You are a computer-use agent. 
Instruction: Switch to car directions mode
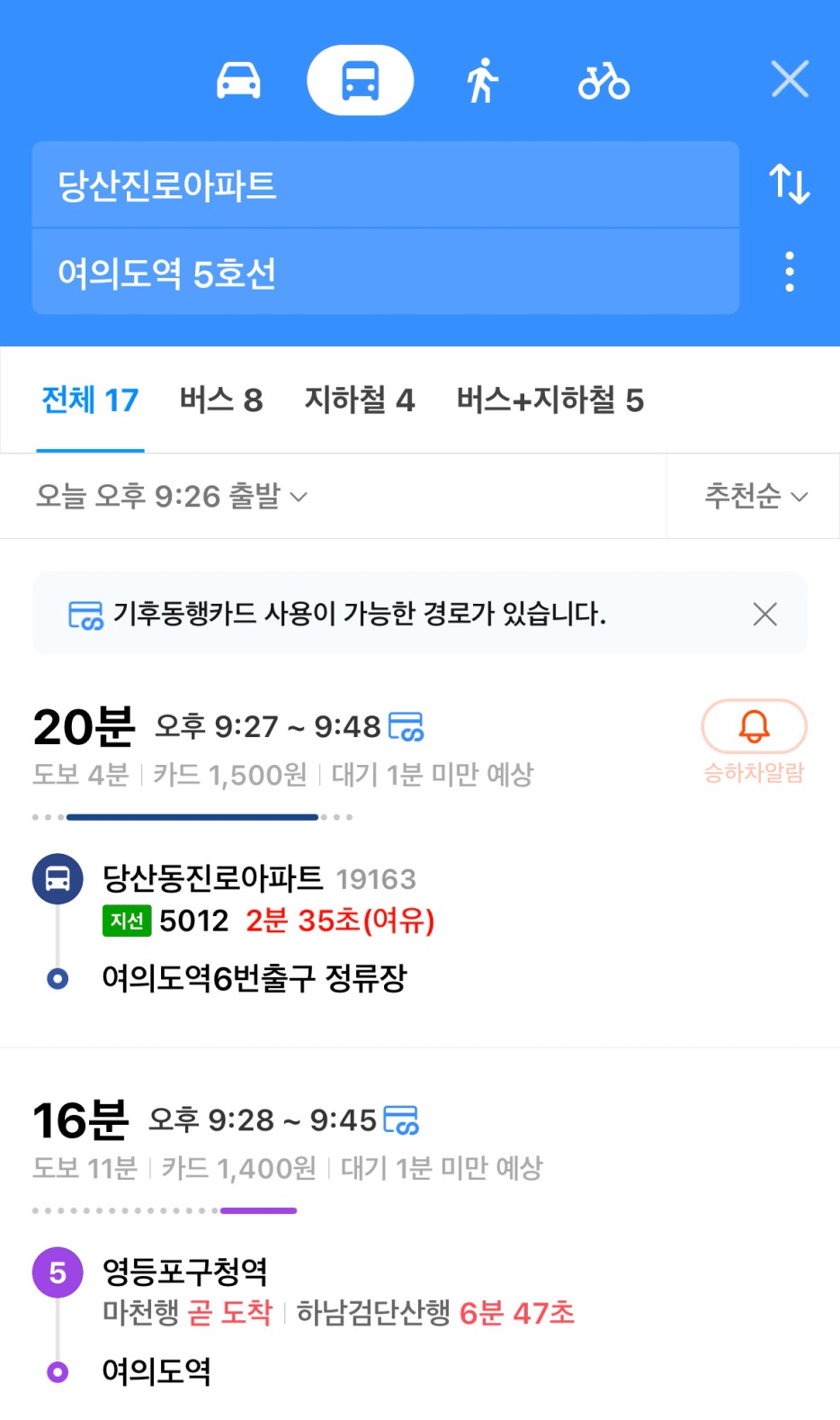[x=238, y=80]
